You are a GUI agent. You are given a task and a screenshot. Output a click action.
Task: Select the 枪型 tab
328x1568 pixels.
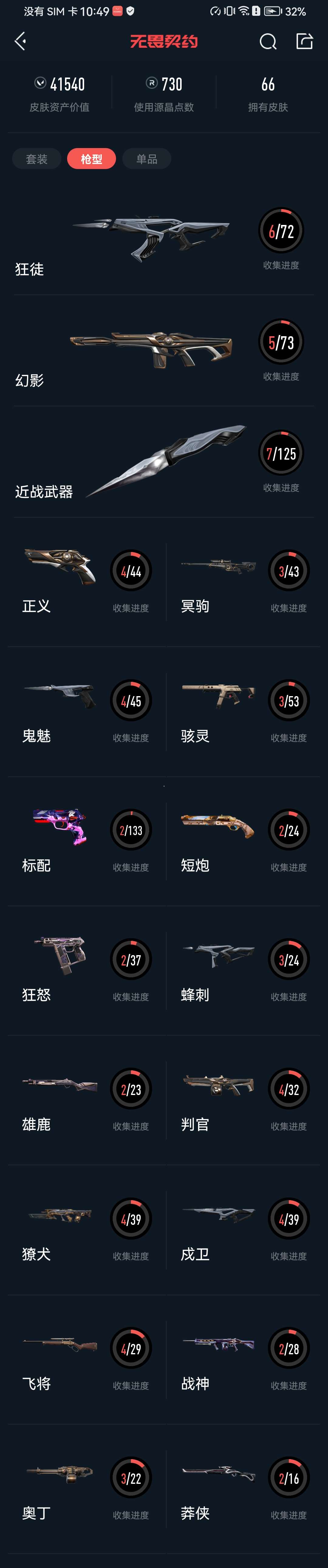(x=91, y=159)
